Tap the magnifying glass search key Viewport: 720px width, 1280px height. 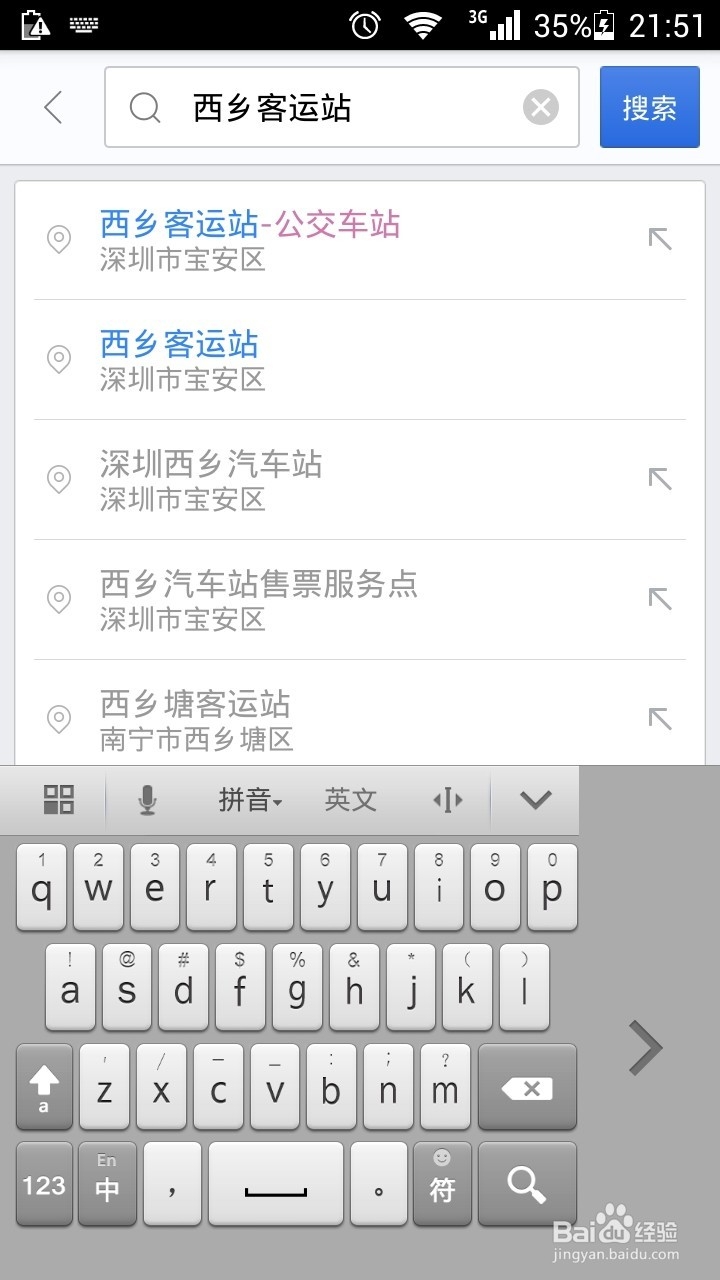point(527,1184)
